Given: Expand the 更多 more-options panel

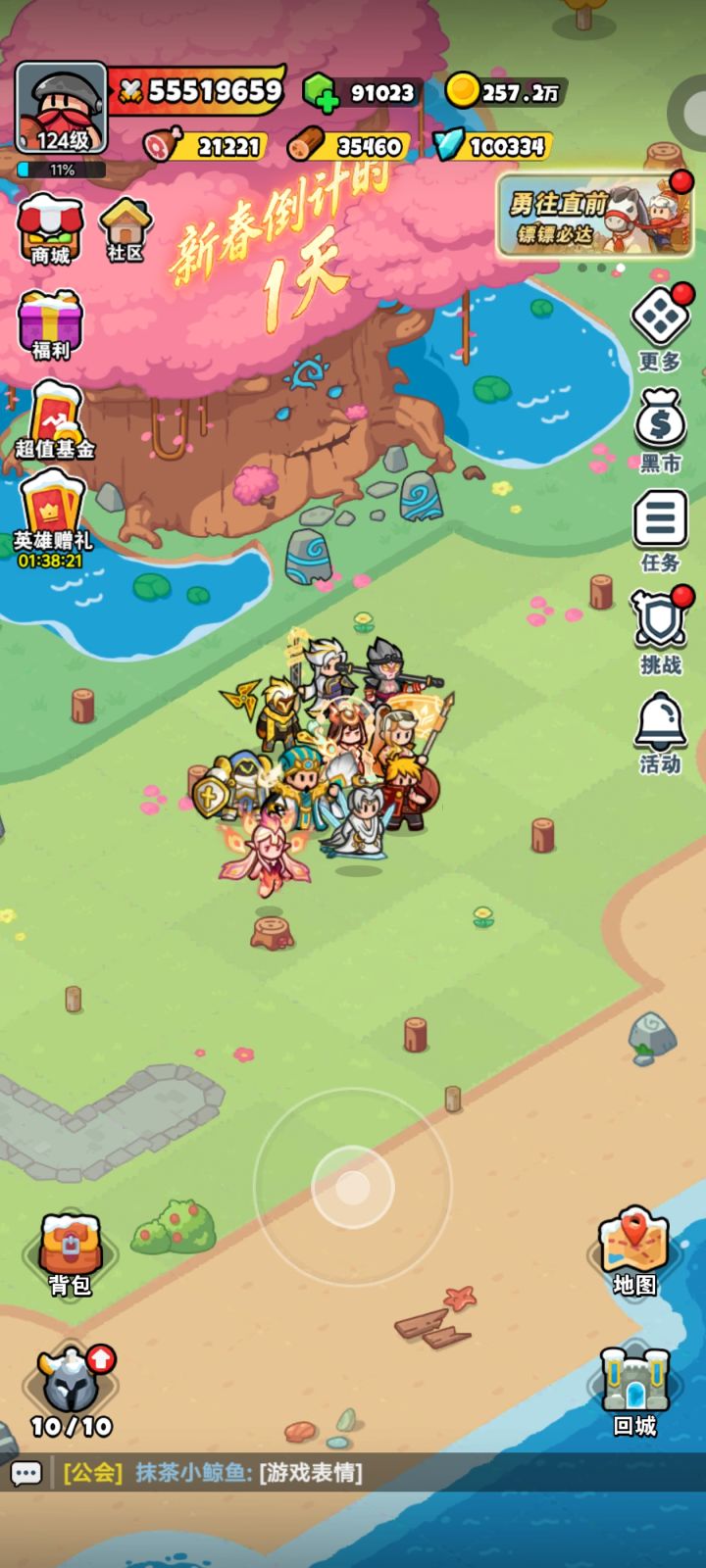Looking at the screenshot, I should coord(659,323).
